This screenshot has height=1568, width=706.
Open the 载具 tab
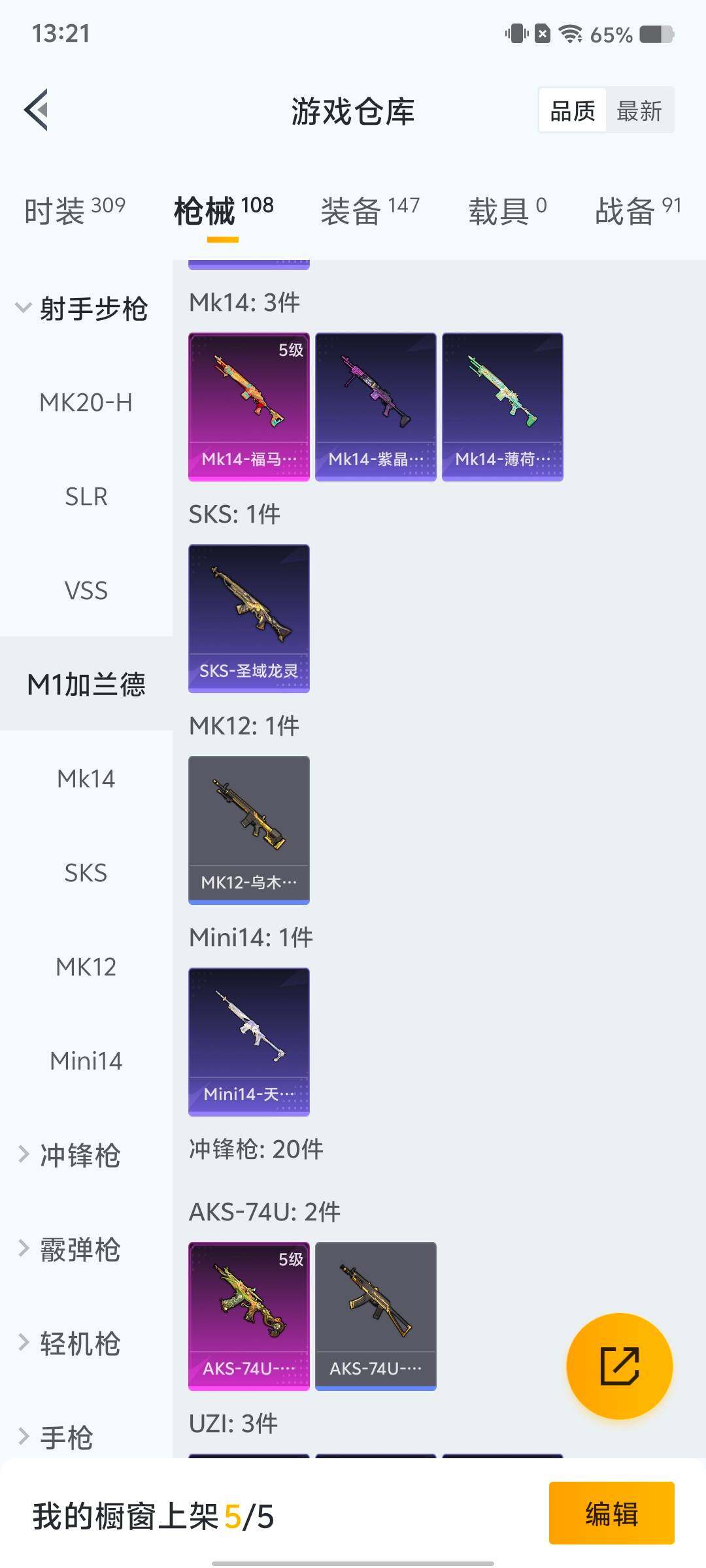tap(507, 210)
